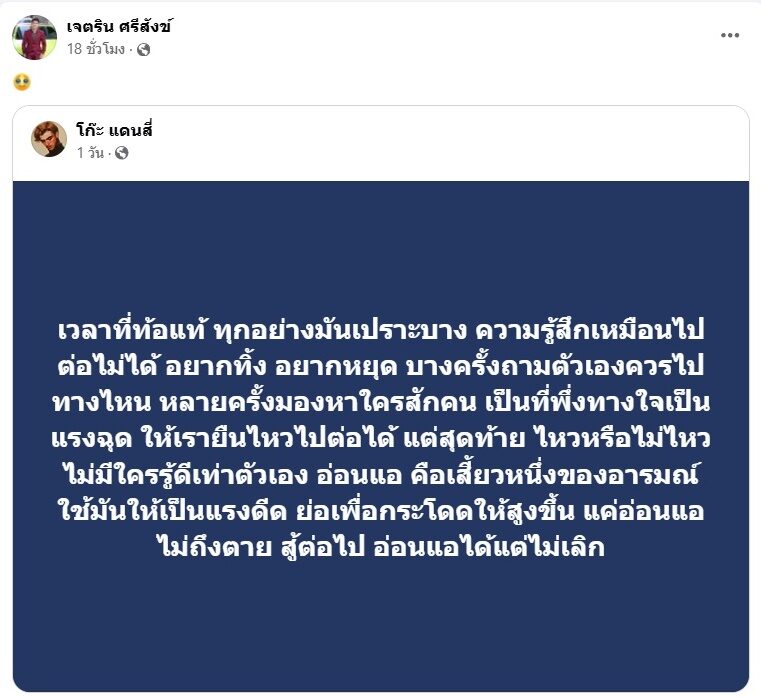Open โก๊ะ แดนสี่'s profile picture
Viewport: 761px width, 697px height.
pyautogui.click(x=48, y=140)
